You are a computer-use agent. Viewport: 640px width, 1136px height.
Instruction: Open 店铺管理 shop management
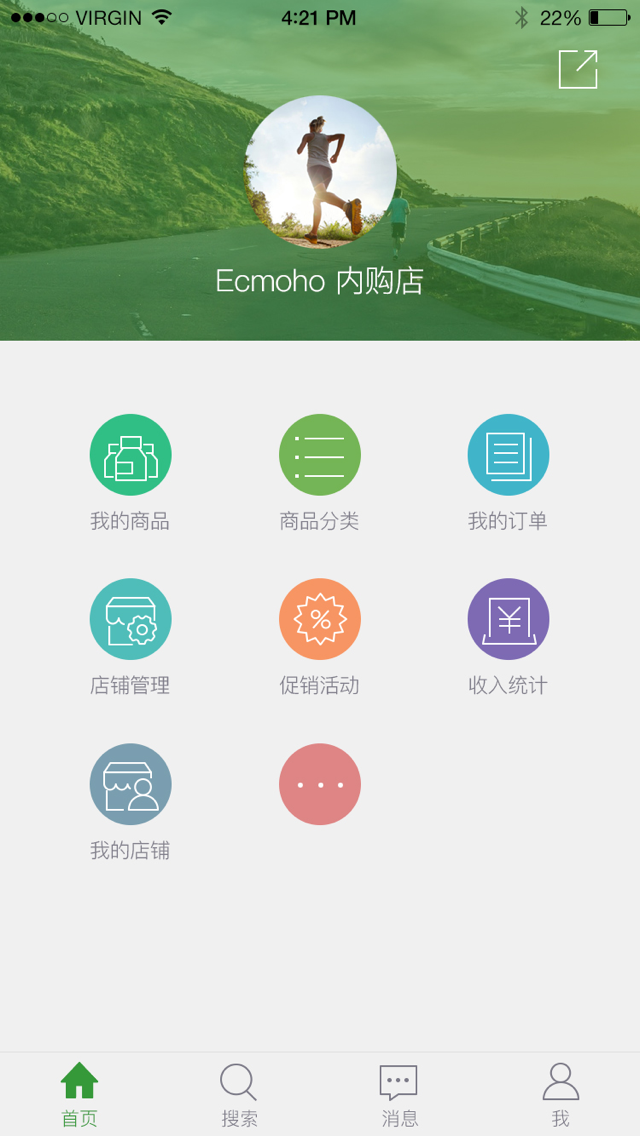click(131, 619)
